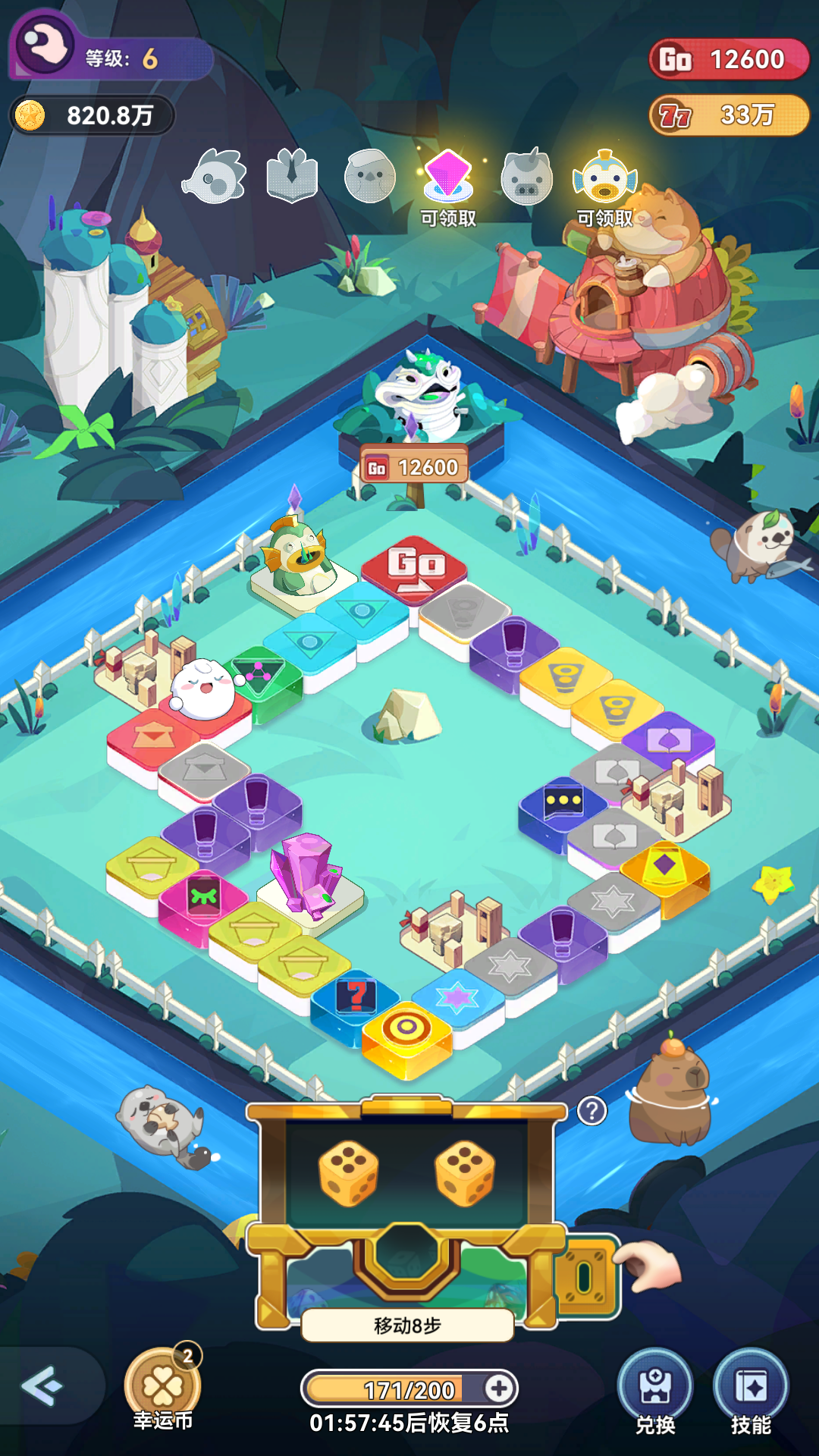Select the grey pig collection icon
The image size is (819, 1456).
[x=526, y=177]
